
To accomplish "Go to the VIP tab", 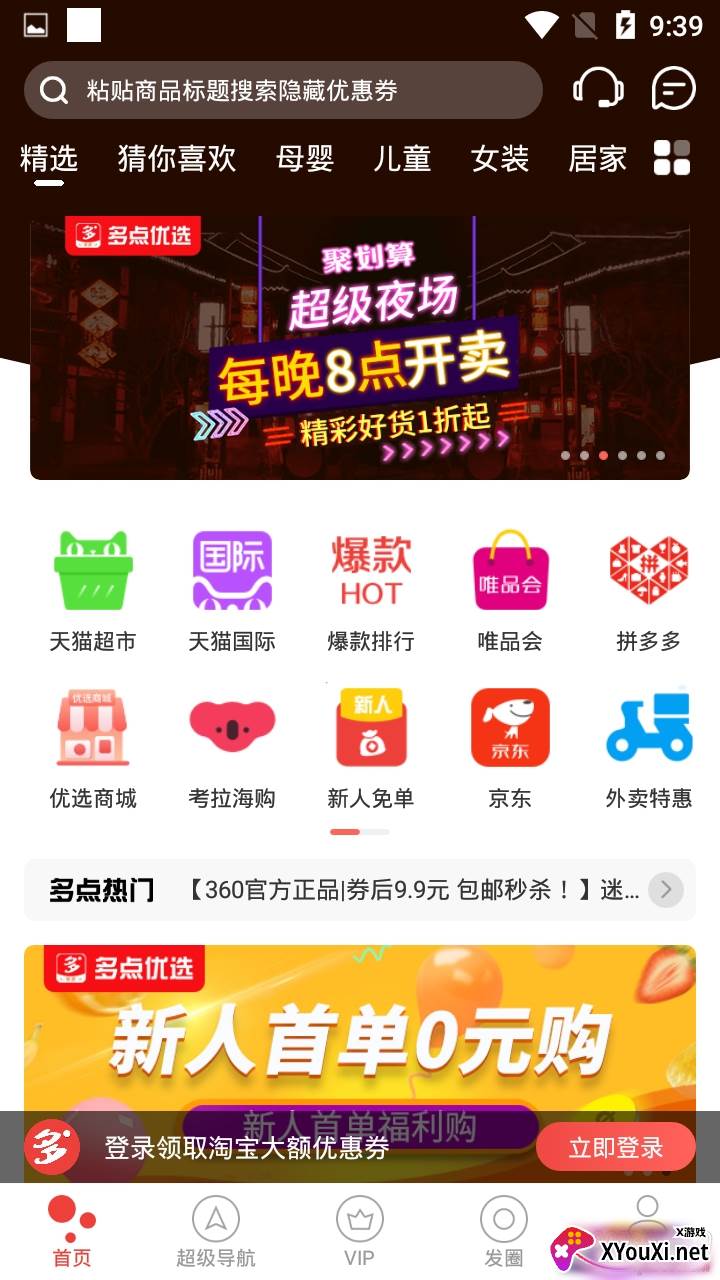I will 359,1232.
